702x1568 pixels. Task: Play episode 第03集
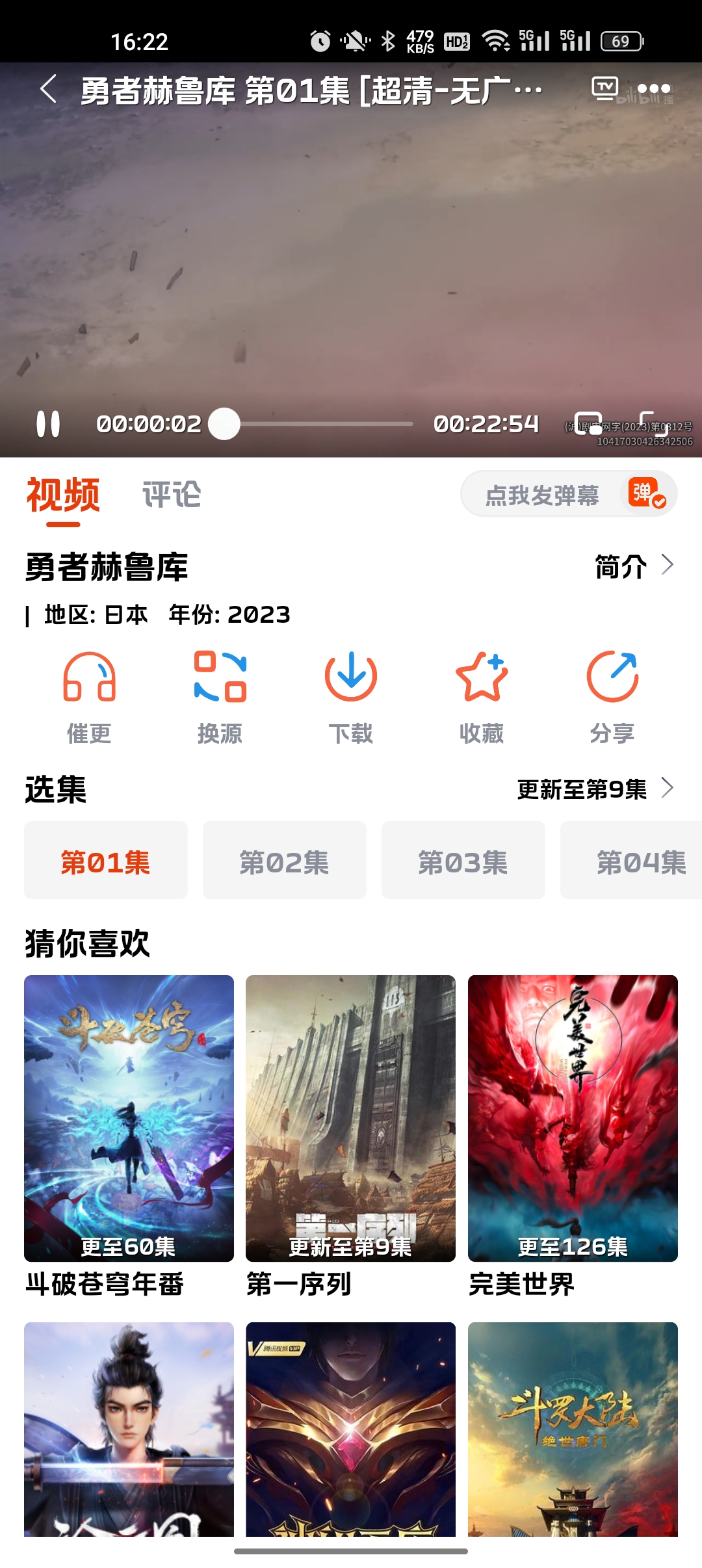tap(463, 861)
